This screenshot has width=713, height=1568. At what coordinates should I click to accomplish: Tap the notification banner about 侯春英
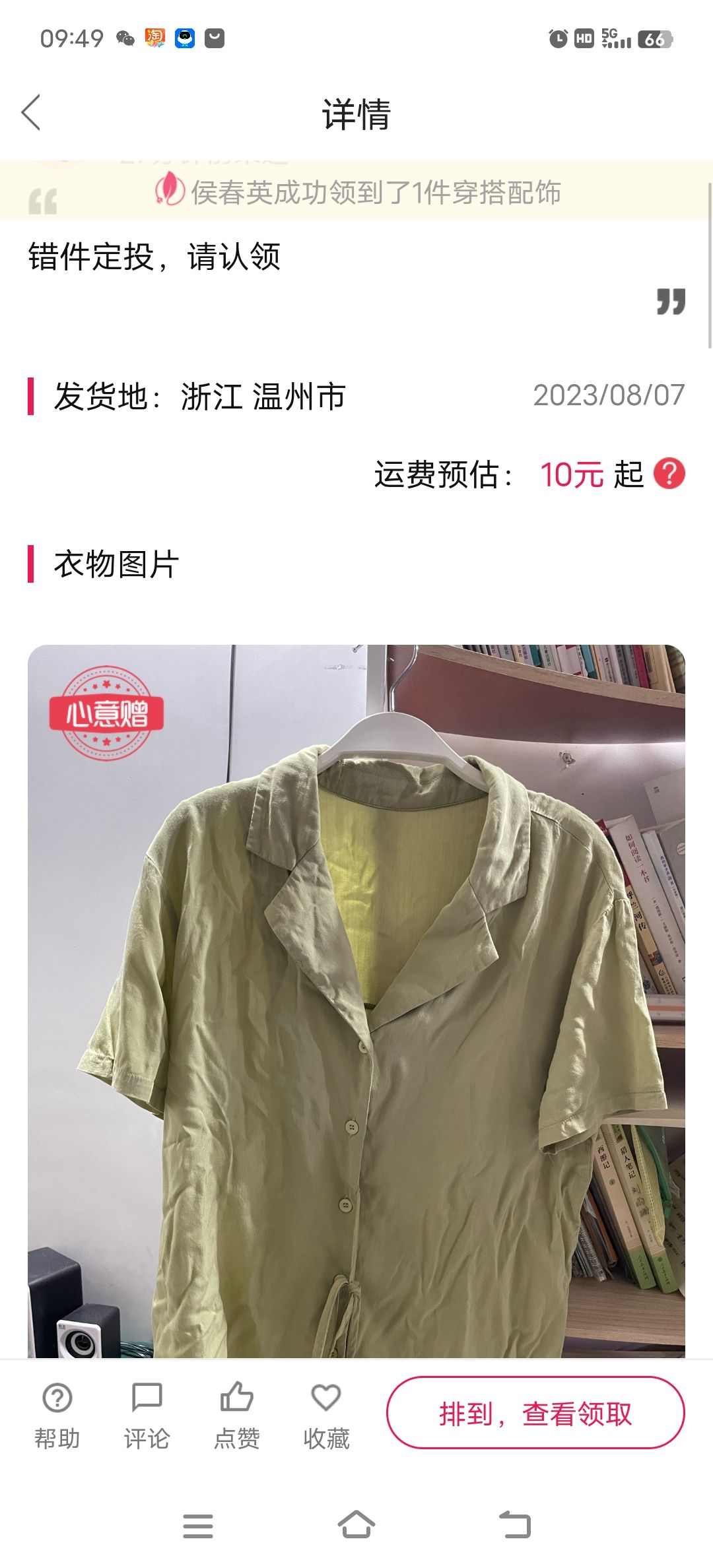(x=356, y=192)
